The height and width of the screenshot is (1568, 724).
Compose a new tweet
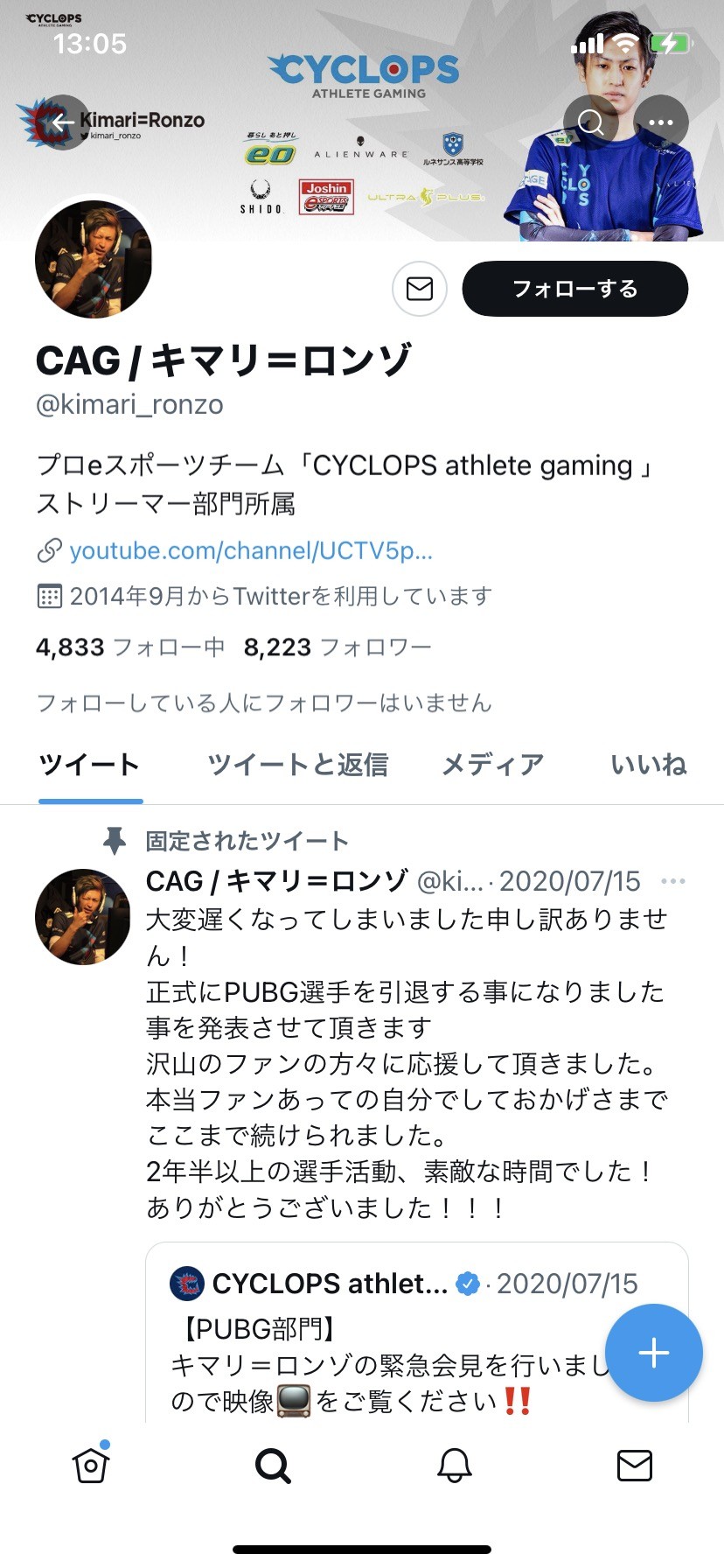(x=653, y=1353)
